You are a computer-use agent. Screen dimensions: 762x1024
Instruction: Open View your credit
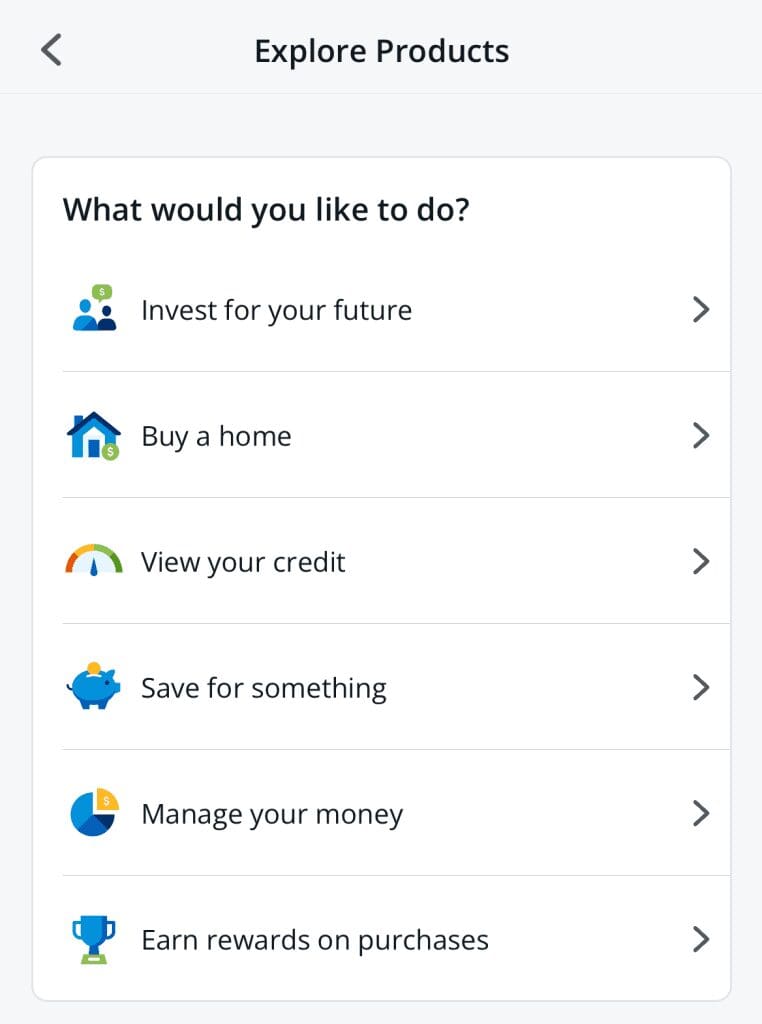point(242,561)
